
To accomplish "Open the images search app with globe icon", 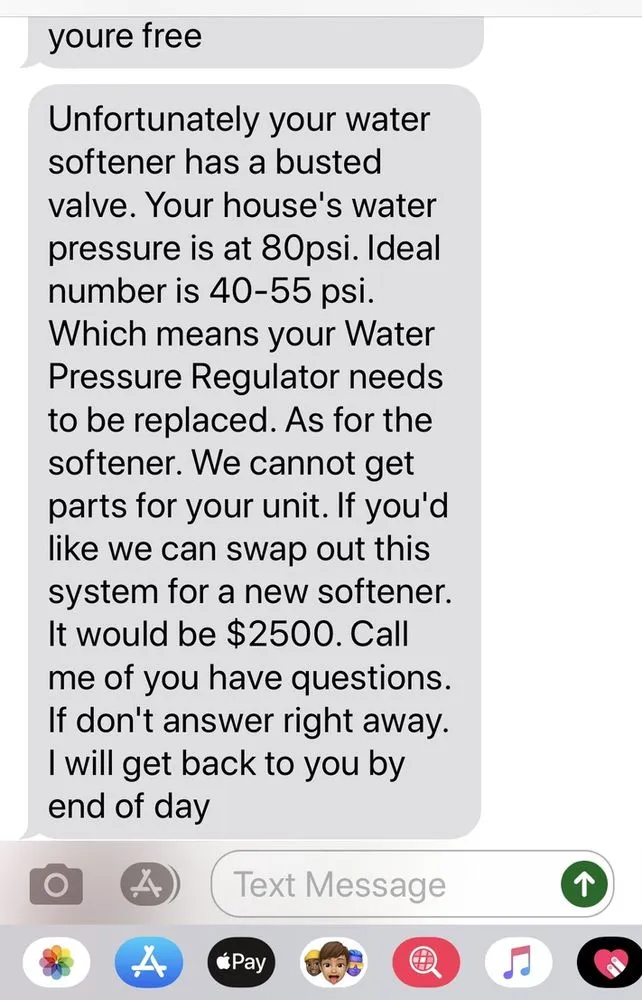I will (x=420, y=964).
